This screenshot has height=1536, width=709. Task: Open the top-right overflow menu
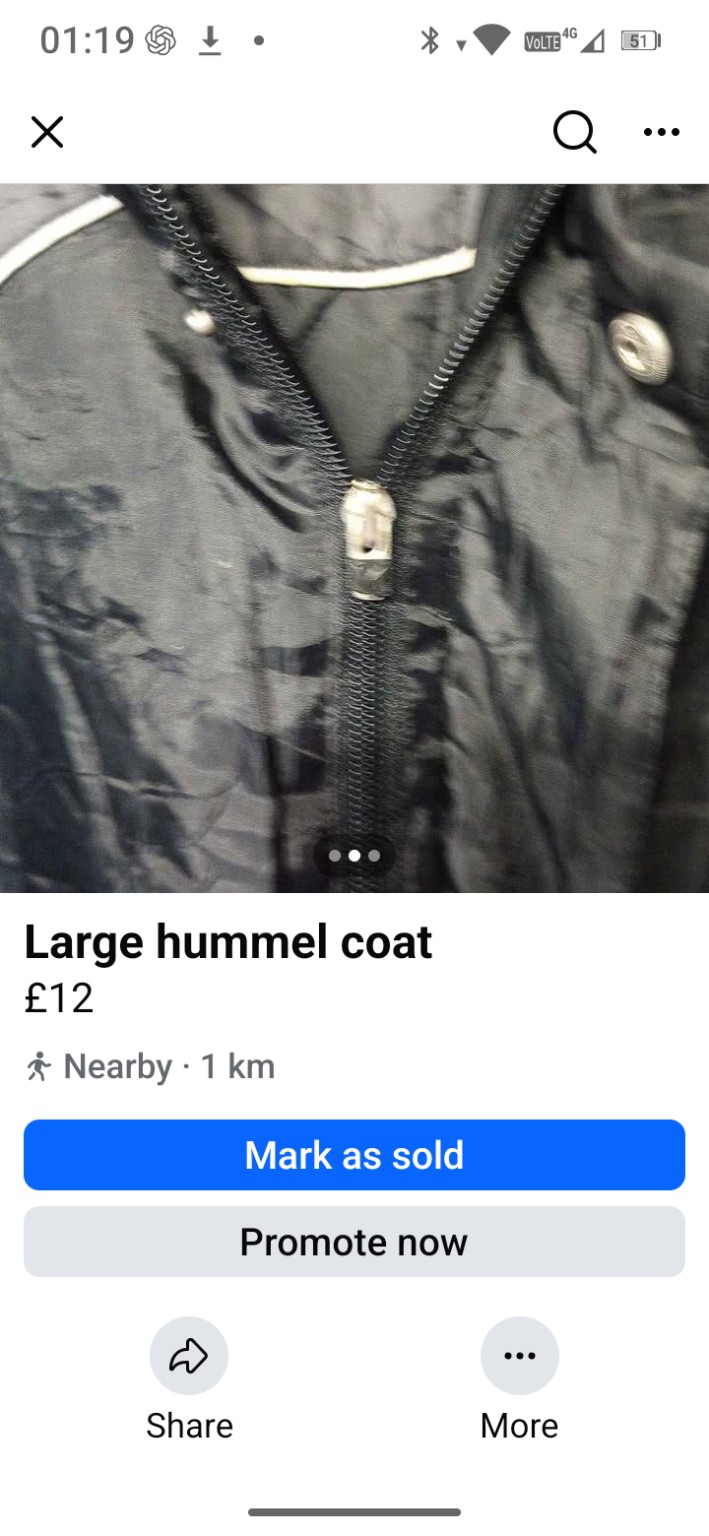click(x=662, y=132)
